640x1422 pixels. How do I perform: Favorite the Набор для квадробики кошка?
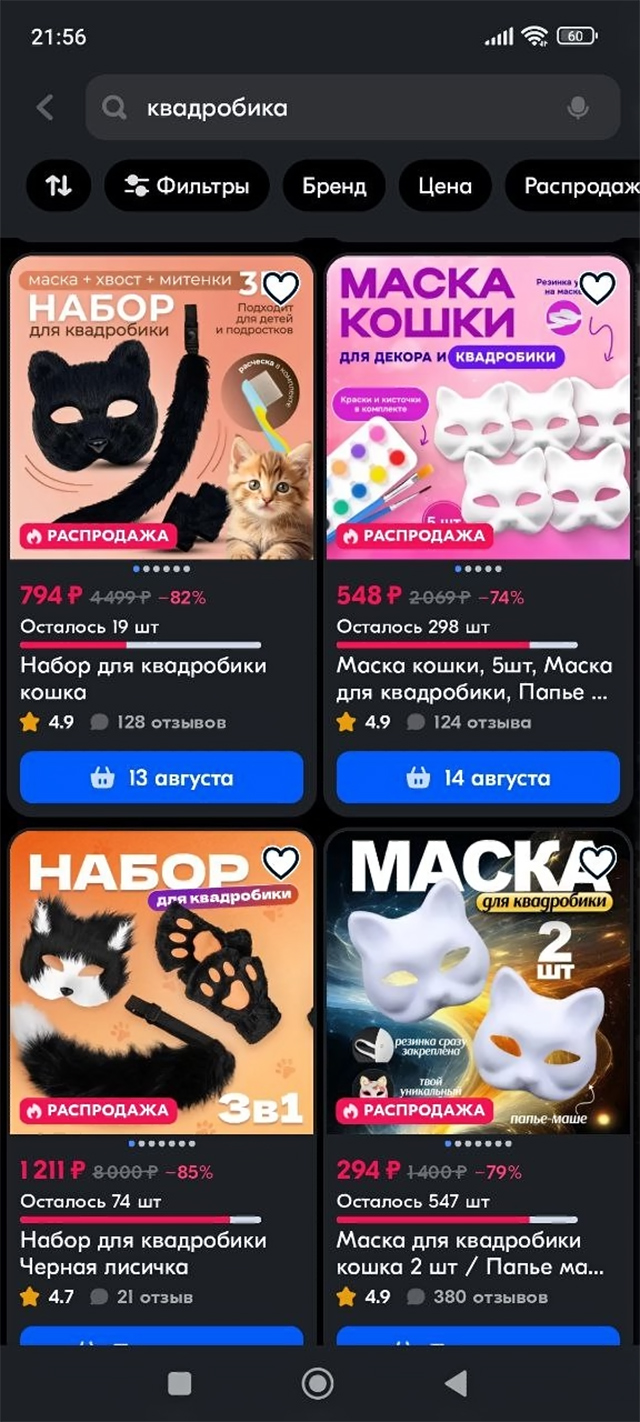pyautogui.click(x=281, y=288)
